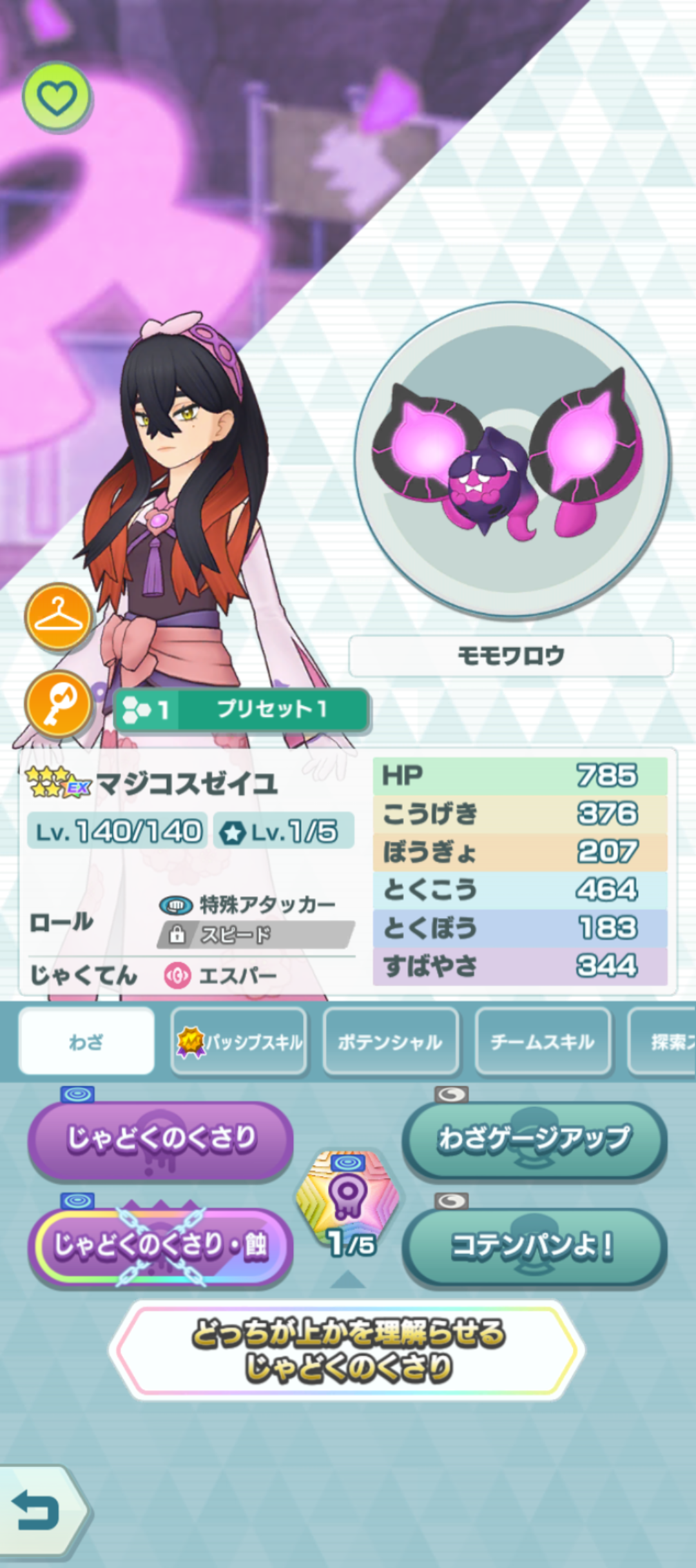Screen dimensions: 696x1568
Task: Switch to the チームスキル tab
Action: pos(543,1041)
